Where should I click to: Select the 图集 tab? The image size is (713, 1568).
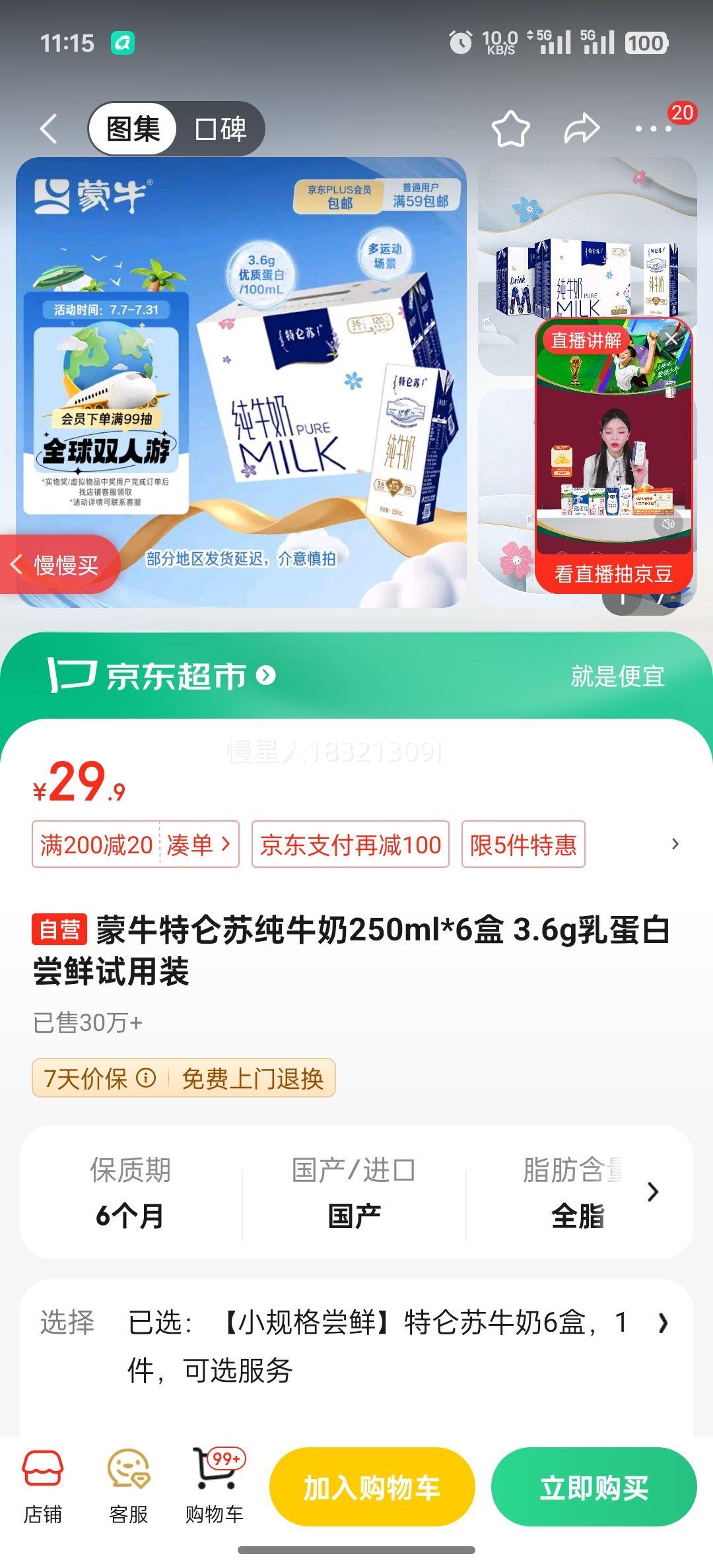click(x=134, y=129)
